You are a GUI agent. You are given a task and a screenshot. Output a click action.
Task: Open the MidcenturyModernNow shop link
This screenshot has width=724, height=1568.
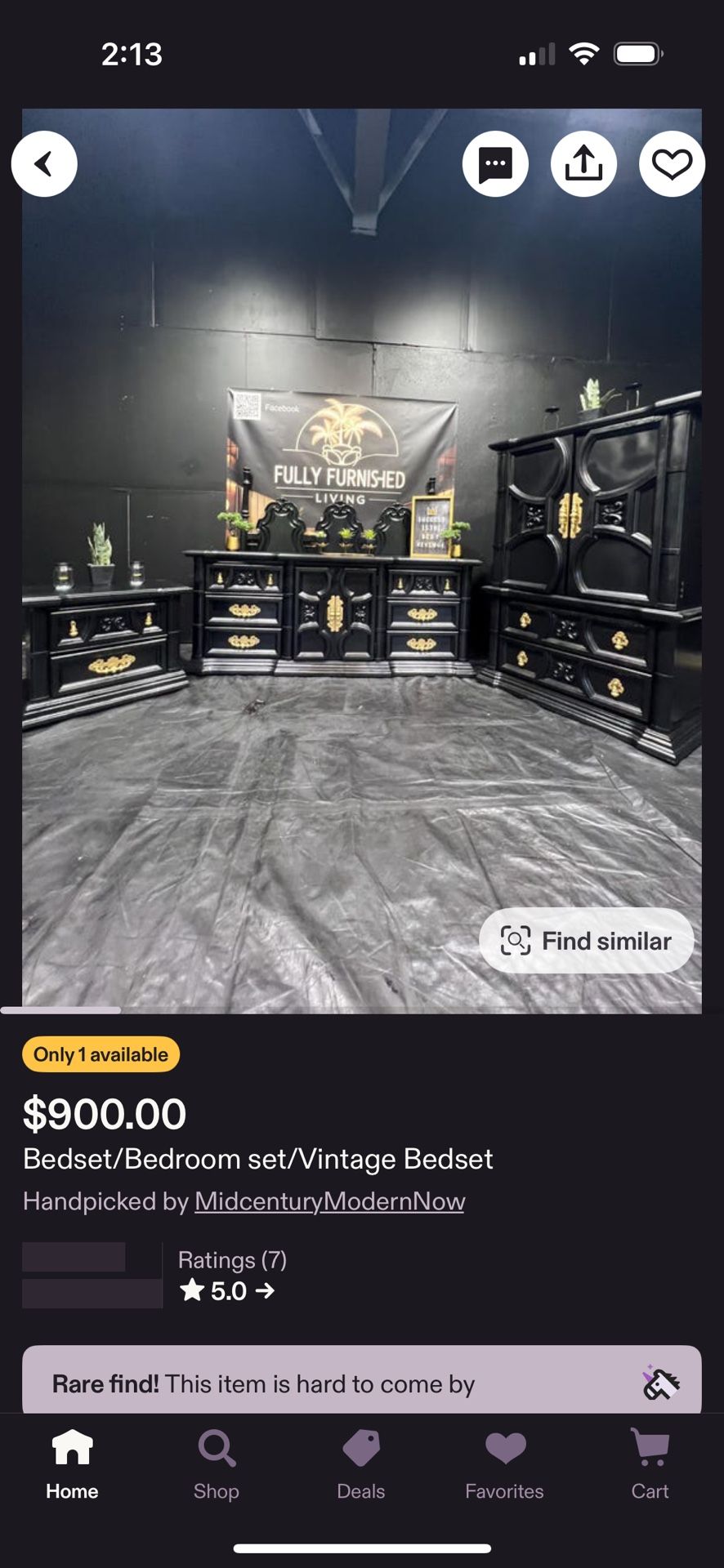click(329, 1201)
